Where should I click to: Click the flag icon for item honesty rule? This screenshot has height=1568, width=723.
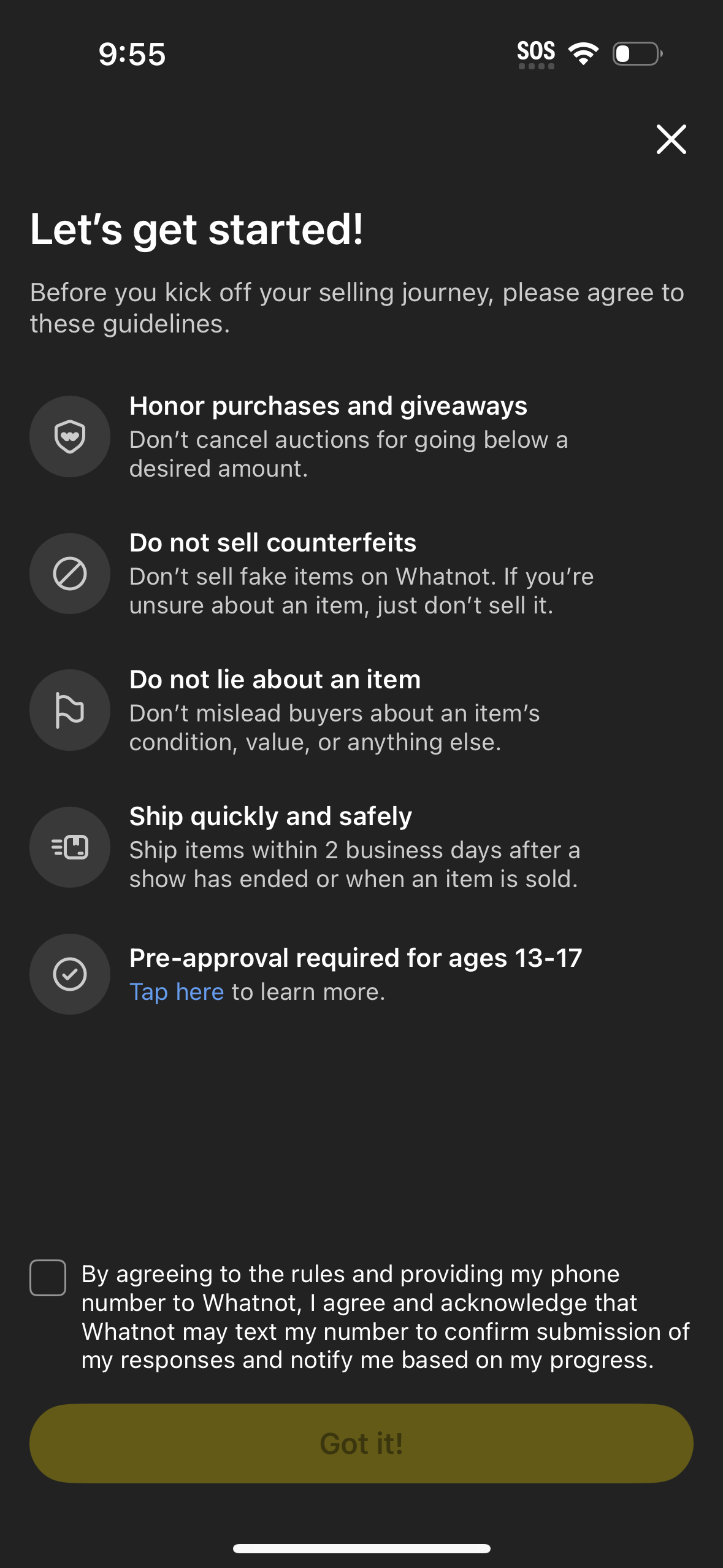click(x=69, y=710)
